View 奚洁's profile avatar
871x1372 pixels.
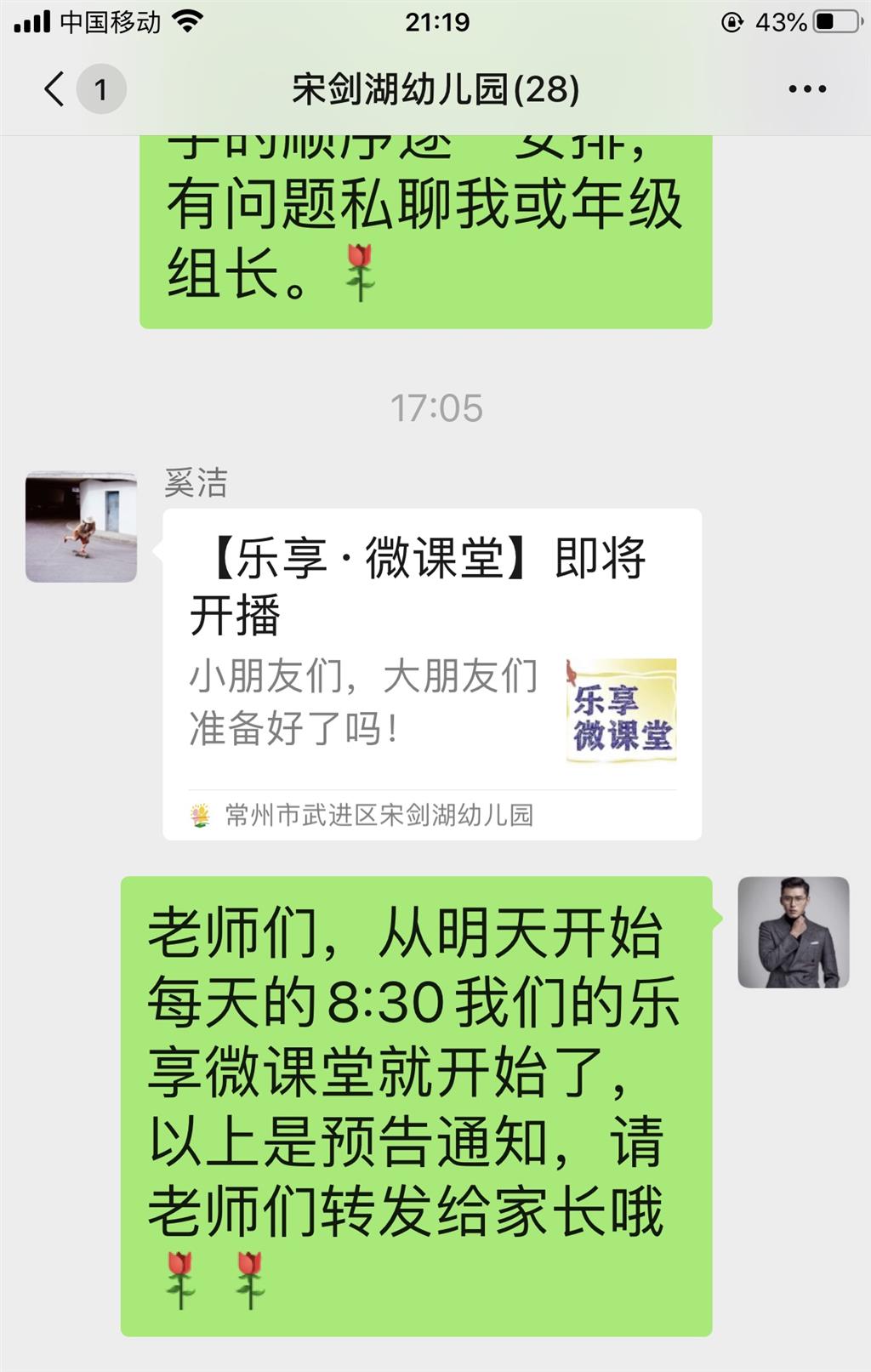pyautogui.click(x=82, y=527)
